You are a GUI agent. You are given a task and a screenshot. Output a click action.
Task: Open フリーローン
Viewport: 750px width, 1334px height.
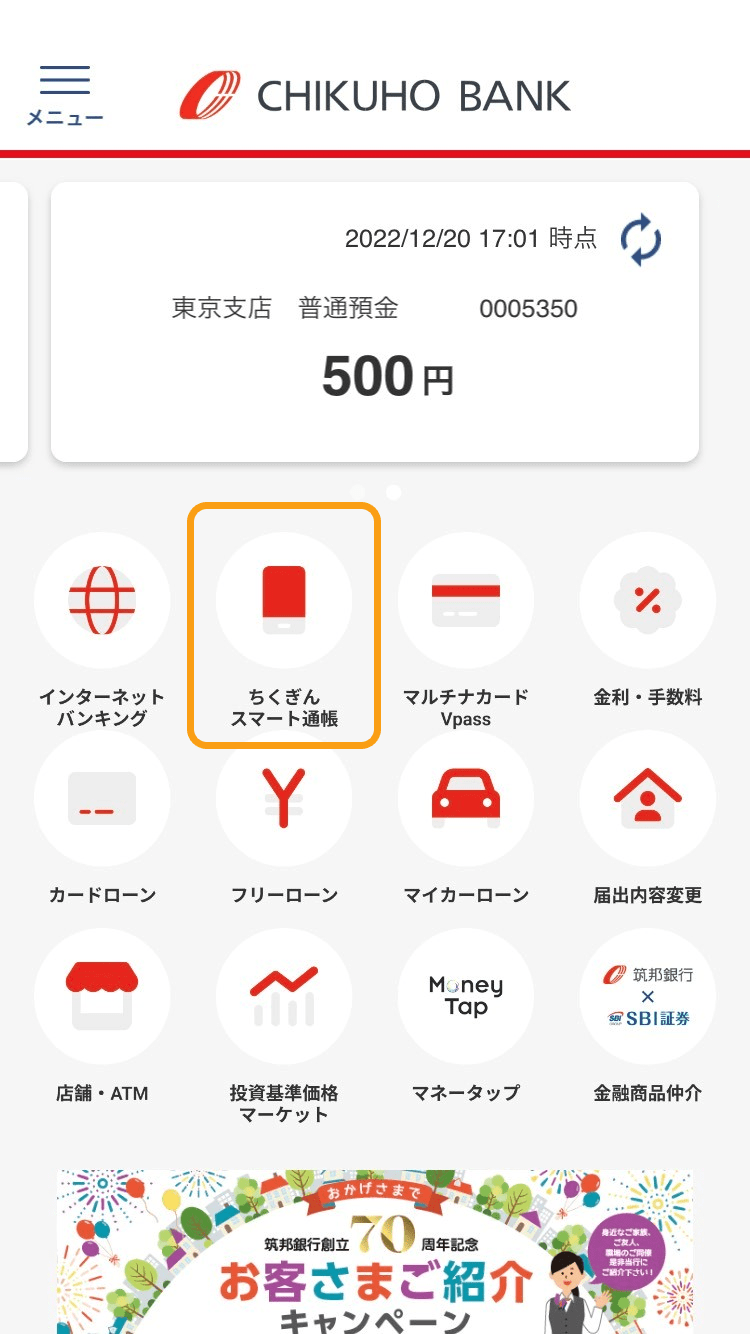point(284,798)
